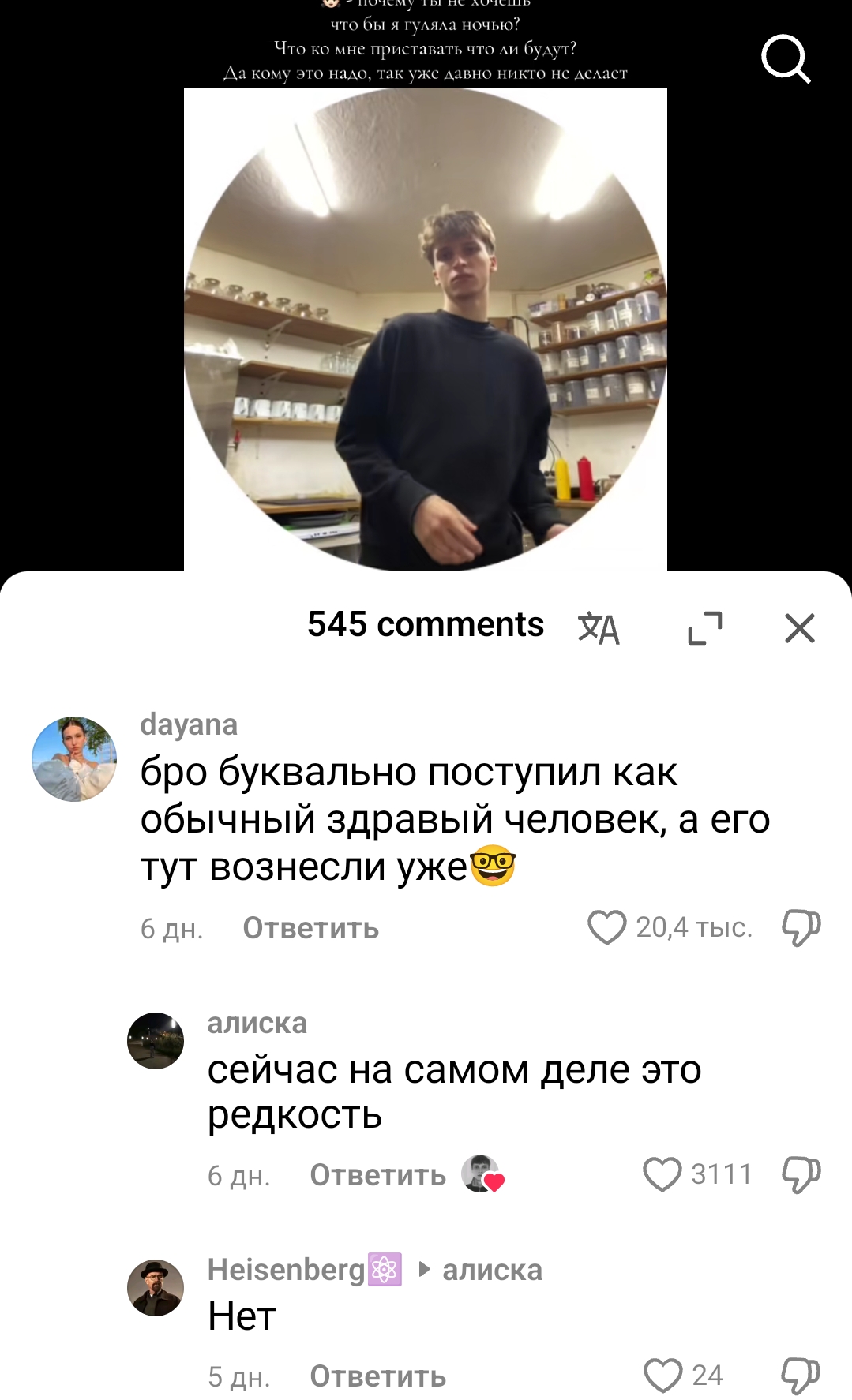852x1400 pixels.
Task: Reply to алиска's comment
Action: (377, 1175)
